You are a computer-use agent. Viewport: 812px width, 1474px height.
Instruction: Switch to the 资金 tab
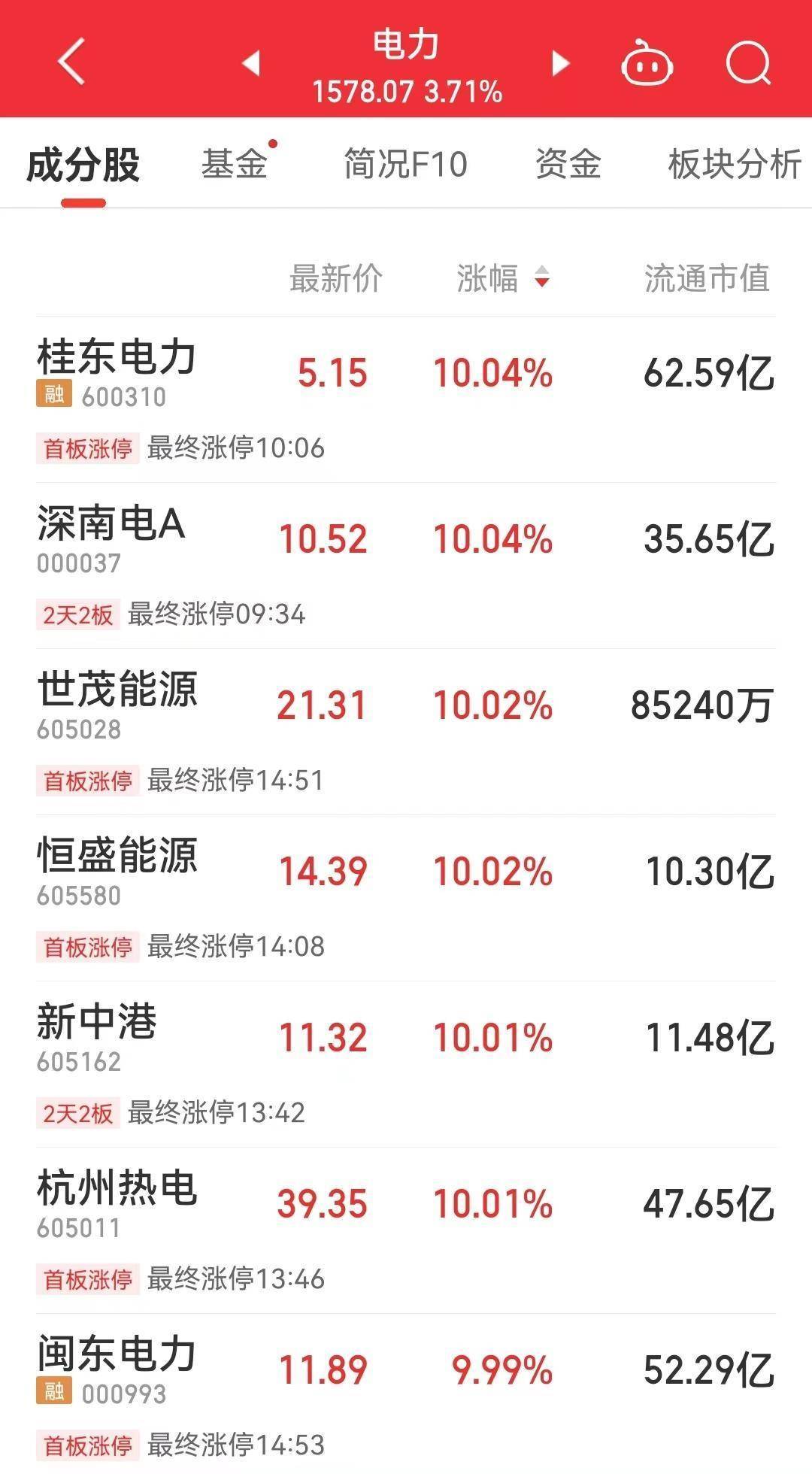568,165
